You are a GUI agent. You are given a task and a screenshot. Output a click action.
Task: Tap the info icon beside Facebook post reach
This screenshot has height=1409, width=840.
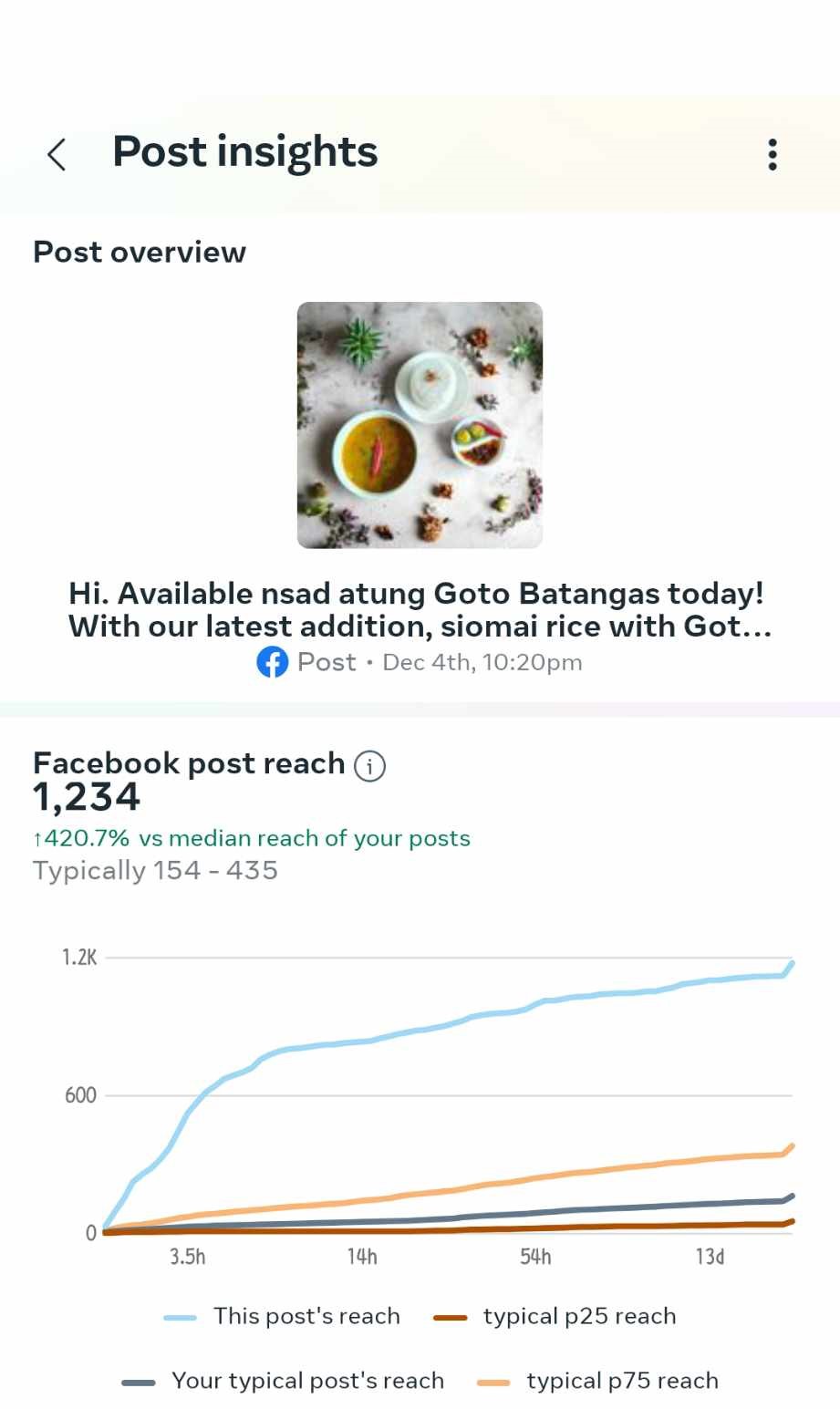click(369, 765)
